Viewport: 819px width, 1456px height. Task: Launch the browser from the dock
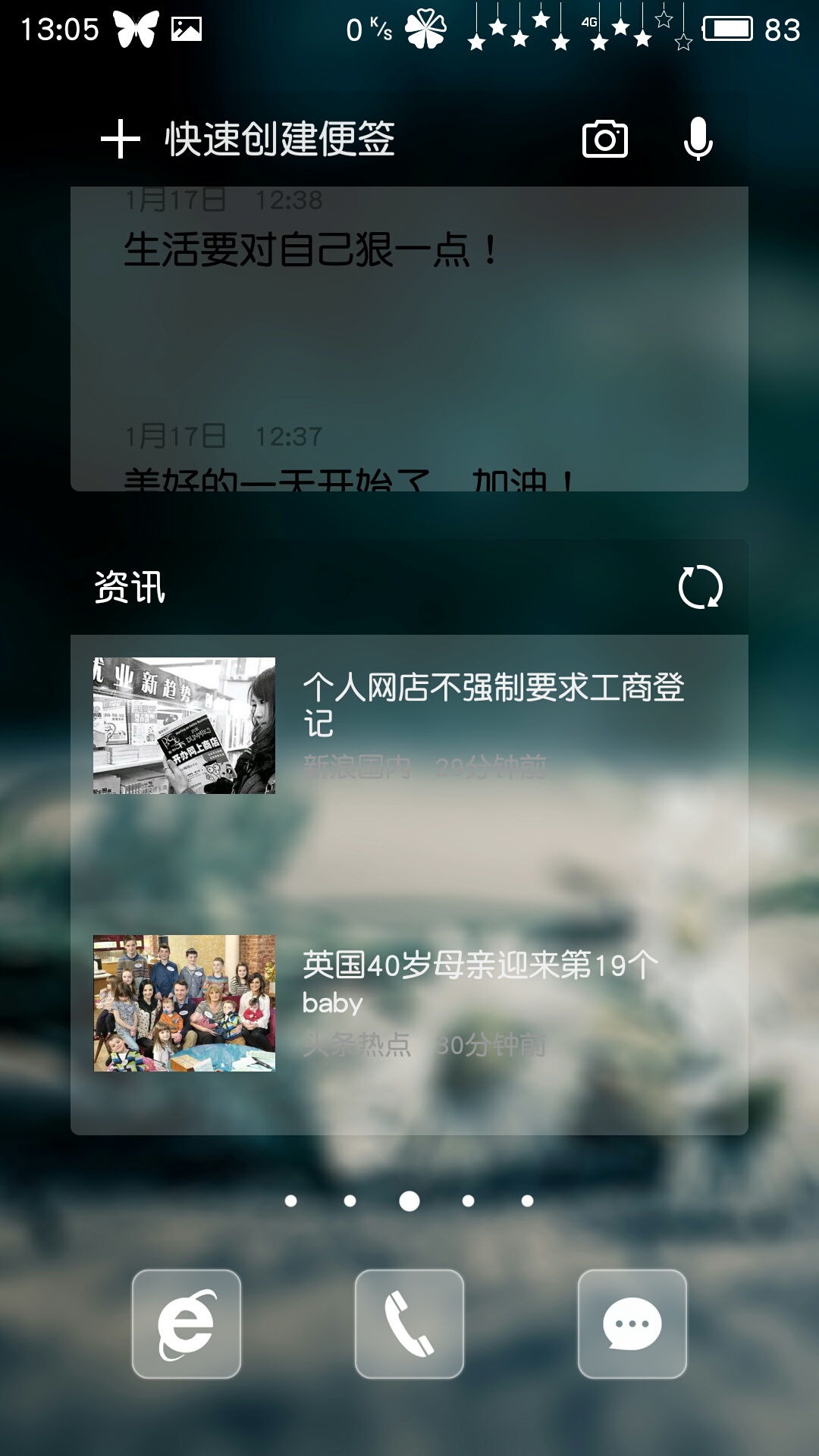point(187,1324)
